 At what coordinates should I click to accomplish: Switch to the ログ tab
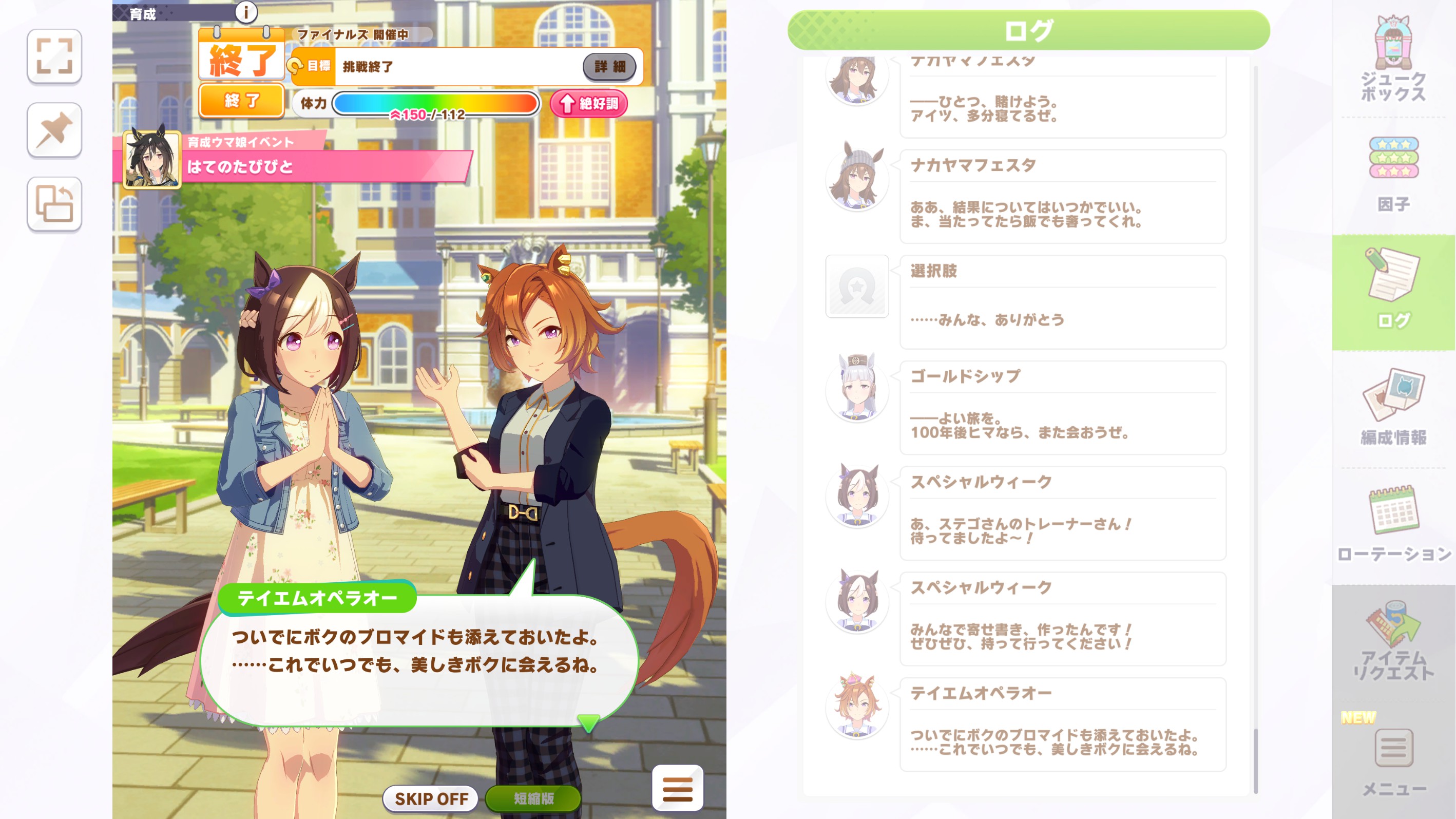[x=1393, y=293]
